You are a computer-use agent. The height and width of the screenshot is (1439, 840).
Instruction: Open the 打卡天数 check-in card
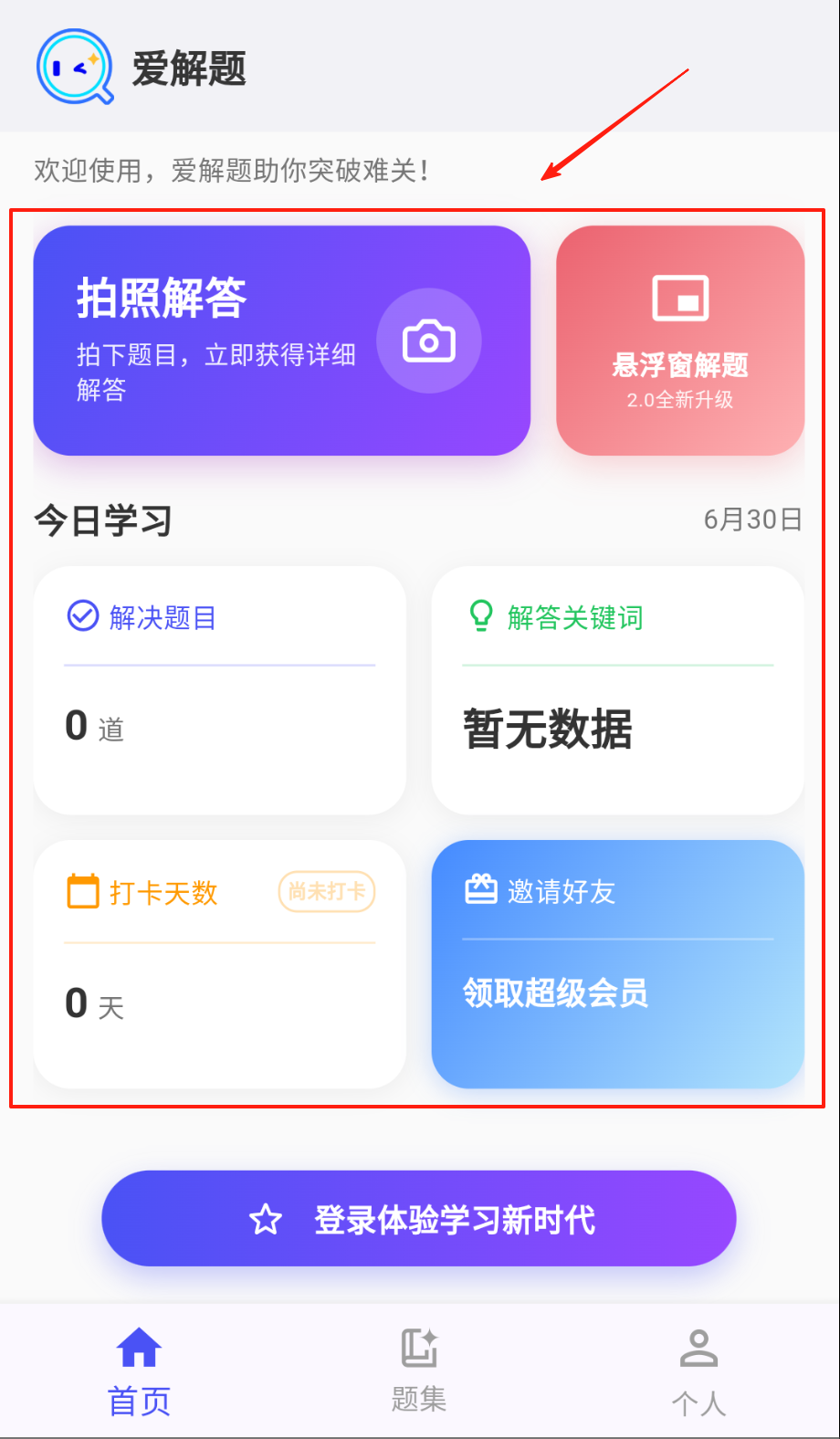click(219, 964)
